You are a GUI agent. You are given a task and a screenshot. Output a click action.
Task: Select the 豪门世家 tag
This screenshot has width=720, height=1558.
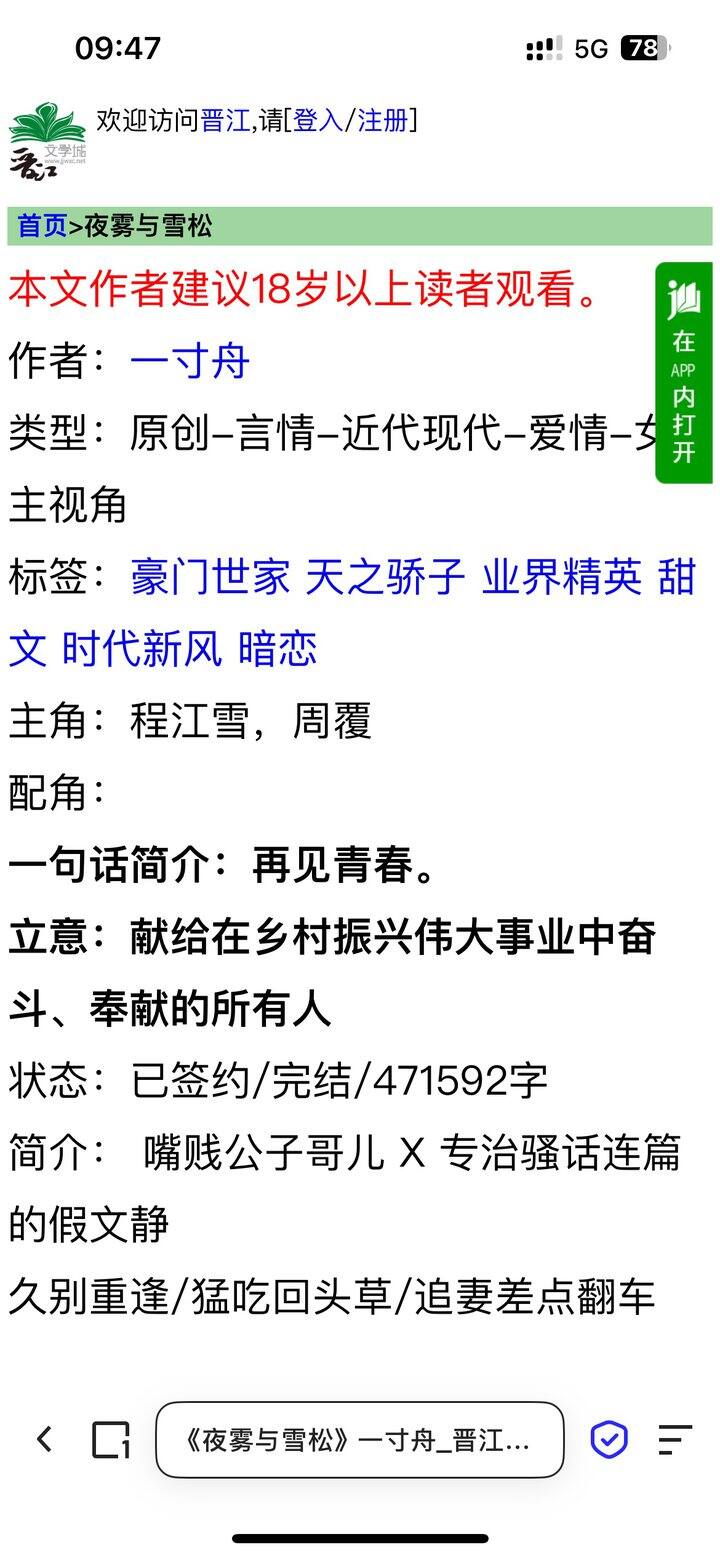coord(205,578)
